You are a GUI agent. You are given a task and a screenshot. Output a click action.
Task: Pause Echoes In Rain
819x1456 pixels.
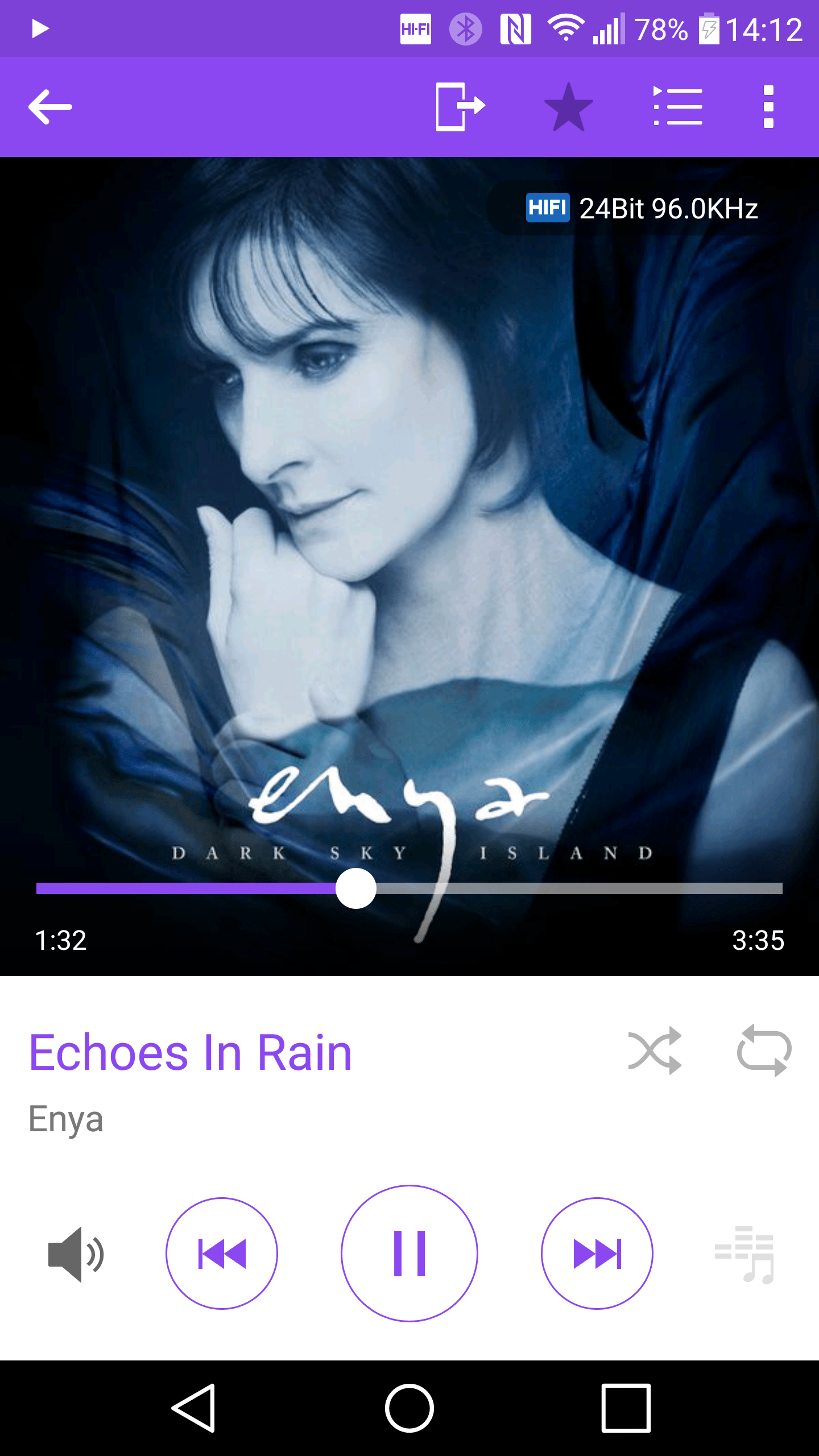click(x=409, y=1254)
